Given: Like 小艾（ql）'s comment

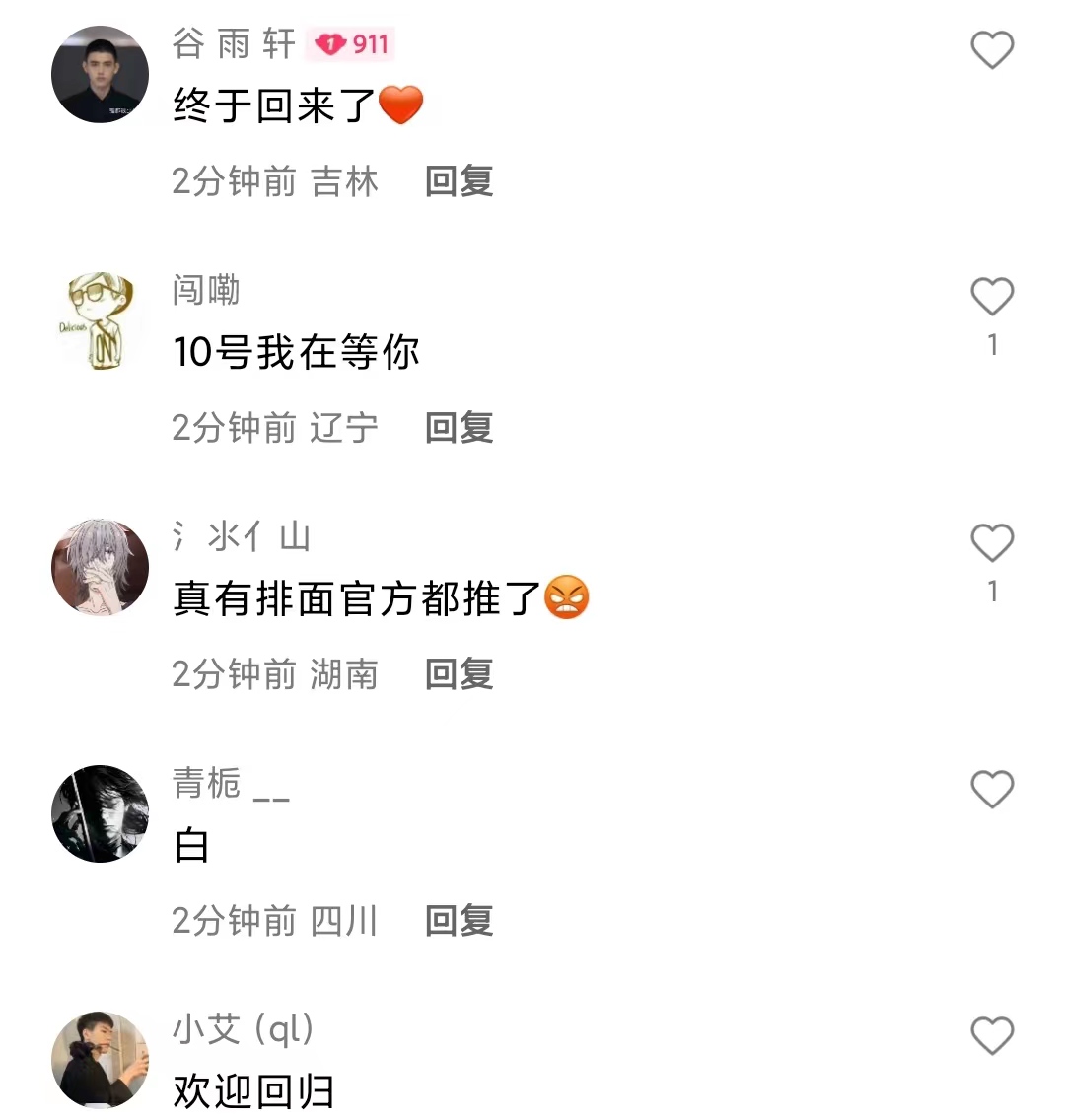Looking at the screenshot, I should 992,1036.
